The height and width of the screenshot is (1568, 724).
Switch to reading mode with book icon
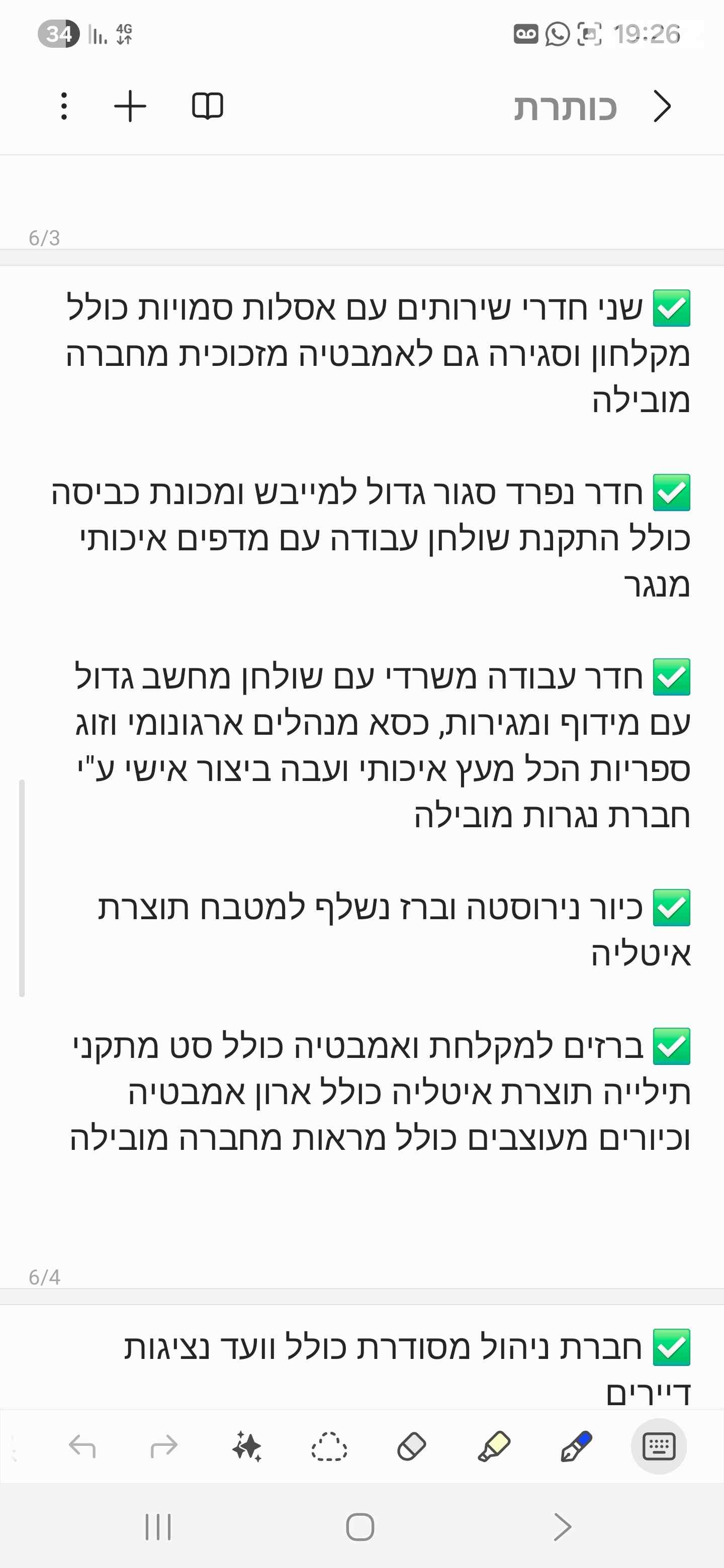tap(208, 107)
